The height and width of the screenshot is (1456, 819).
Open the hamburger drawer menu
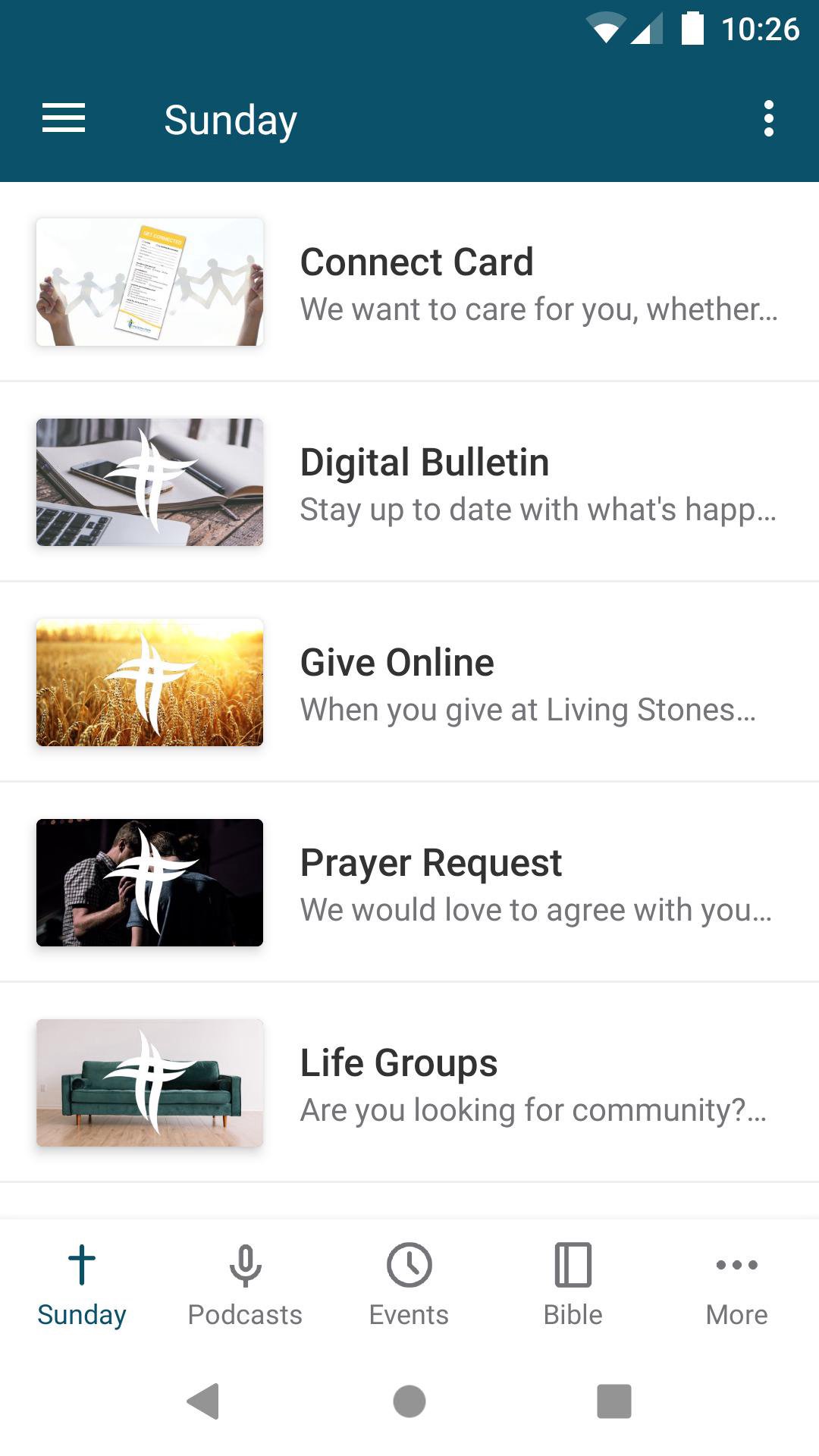click(64, 118)
